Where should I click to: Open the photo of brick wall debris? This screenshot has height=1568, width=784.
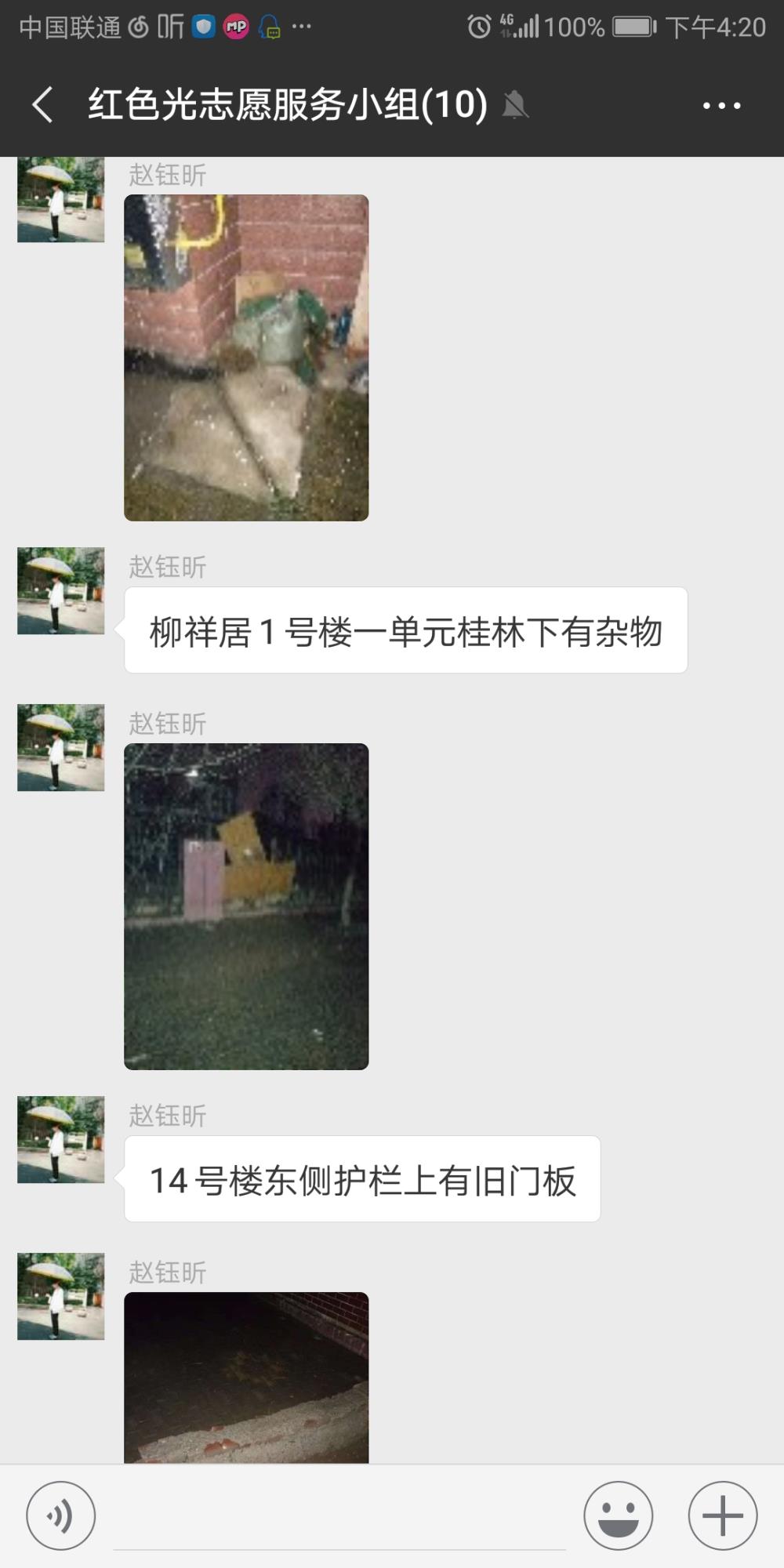(246, 358)
